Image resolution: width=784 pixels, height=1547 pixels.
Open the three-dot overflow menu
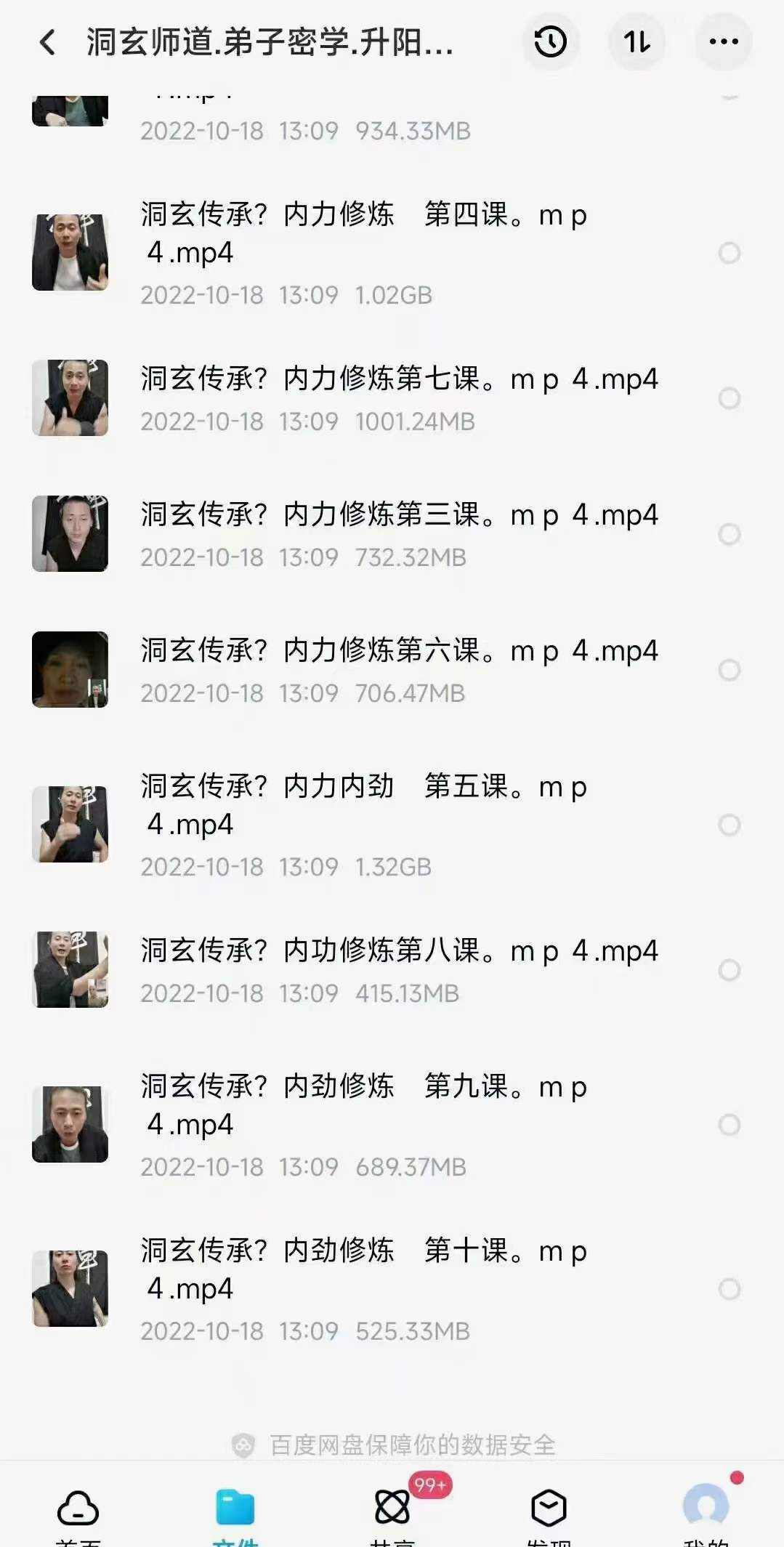[x=724, y=42]
